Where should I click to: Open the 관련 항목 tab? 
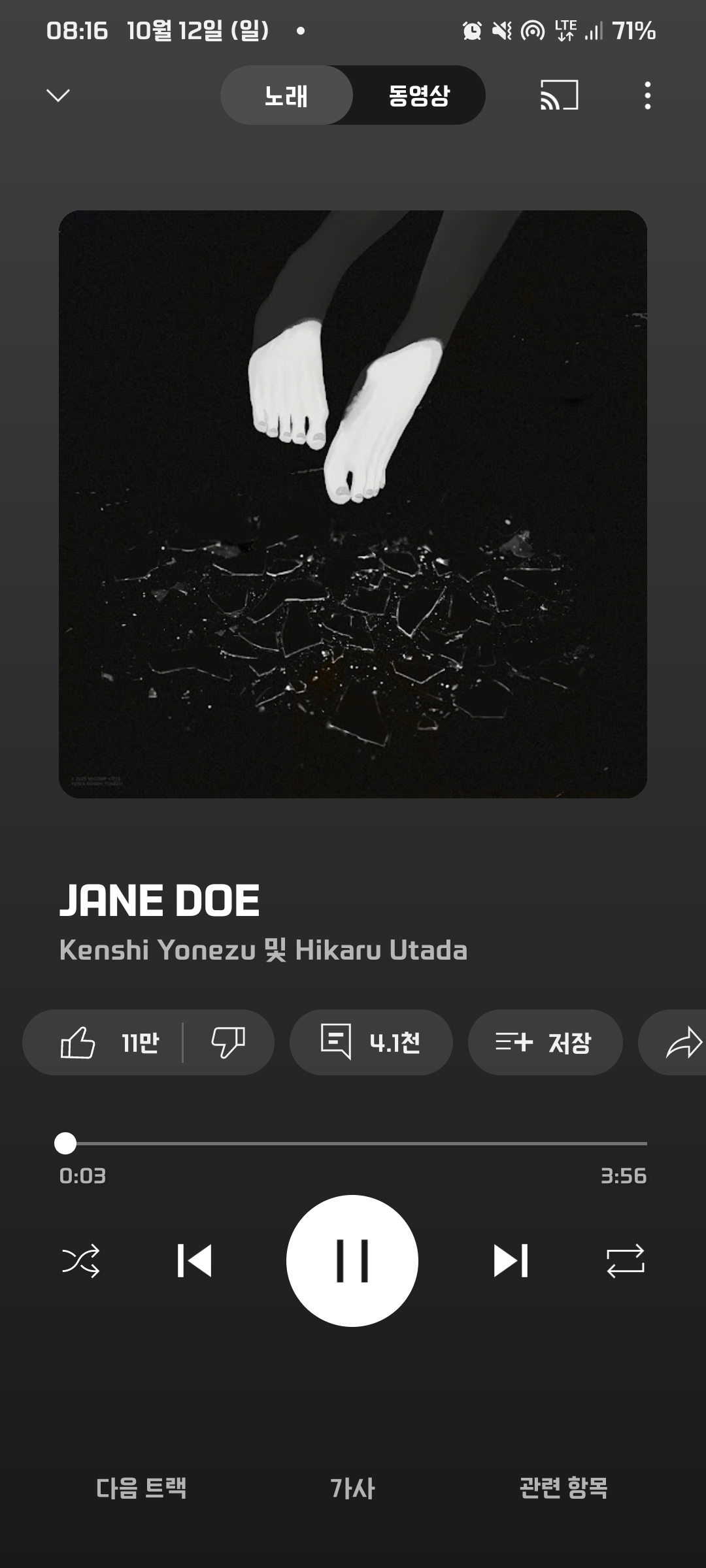563,1488
